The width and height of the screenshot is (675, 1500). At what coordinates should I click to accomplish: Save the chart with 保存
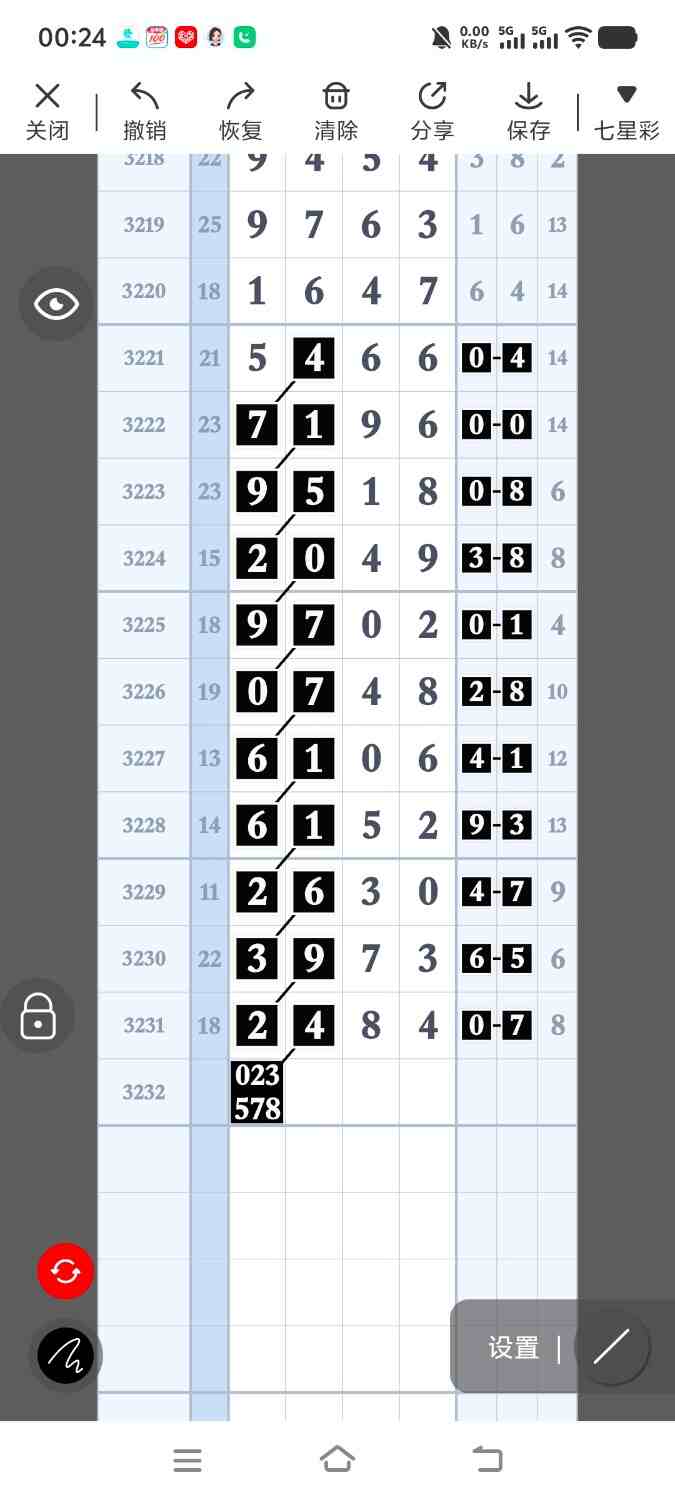click(x=528, y=110)
